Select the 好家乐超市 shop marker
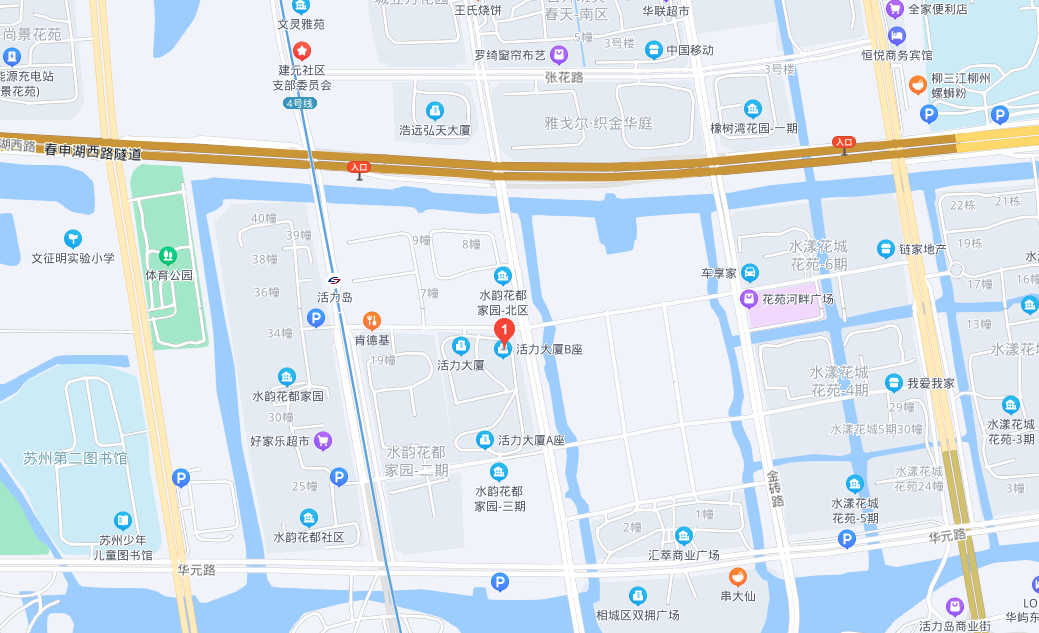Viewport: 1039px width, 633px height. (x=323, y=440)
